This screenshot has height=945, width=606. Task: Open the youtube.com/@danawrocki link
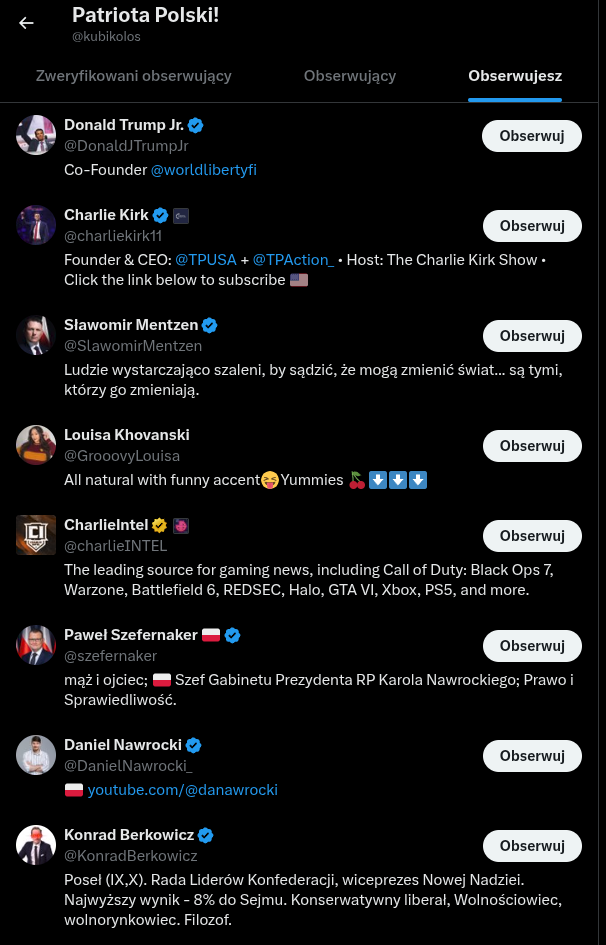tap(182, 790)
